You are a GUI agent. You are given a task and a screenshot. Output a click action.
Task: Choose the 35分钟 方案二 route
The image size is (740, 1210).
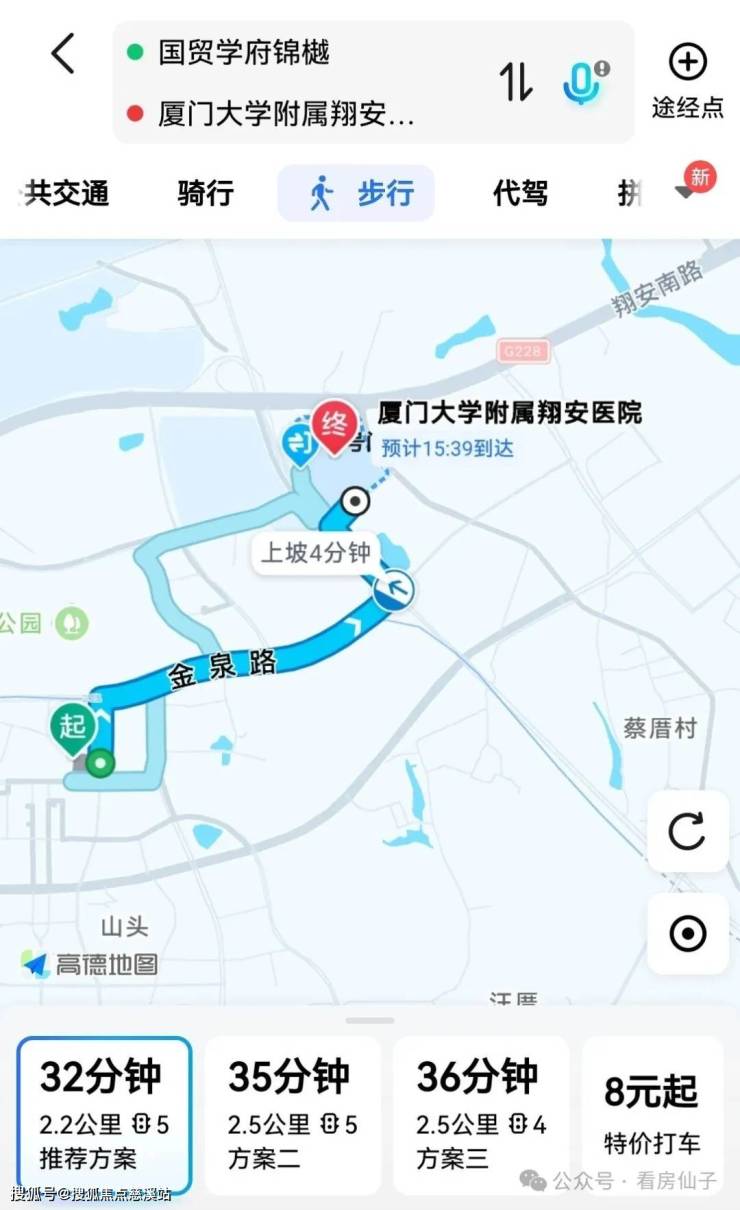292,1115
